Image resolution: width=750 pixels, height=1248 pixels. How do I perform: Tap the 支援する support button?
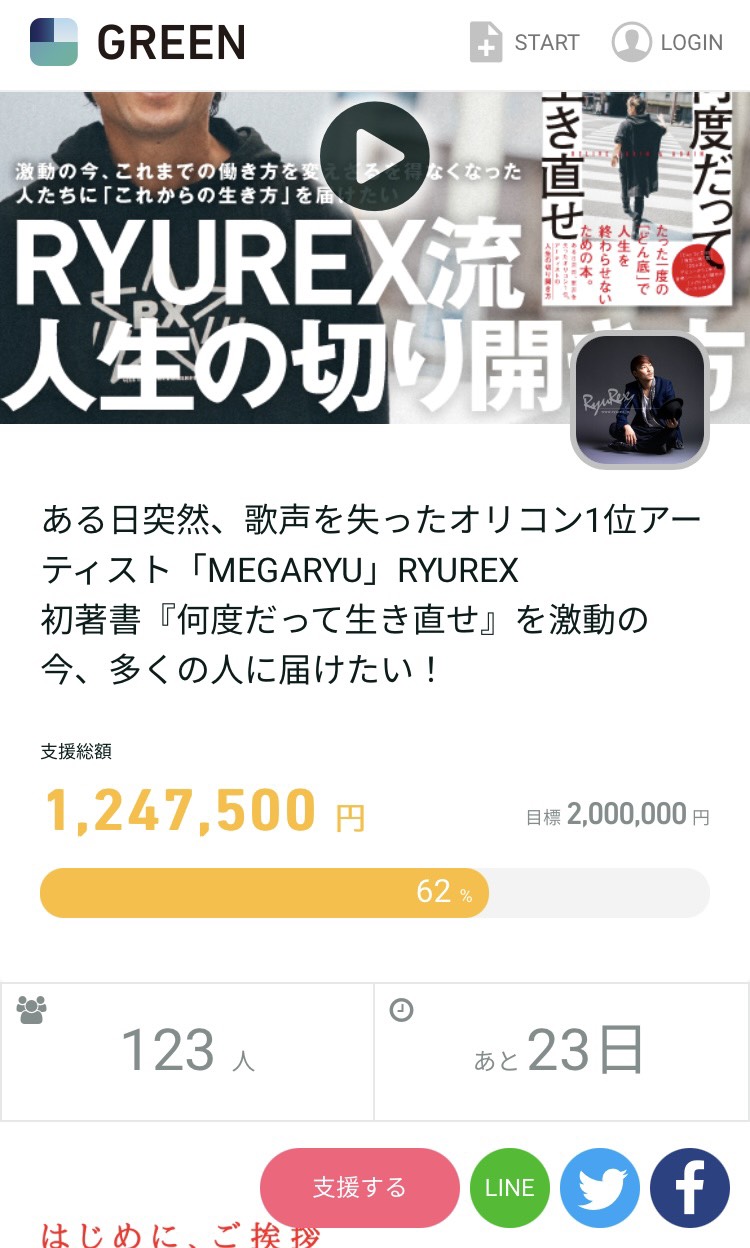tap(360, 1188)
